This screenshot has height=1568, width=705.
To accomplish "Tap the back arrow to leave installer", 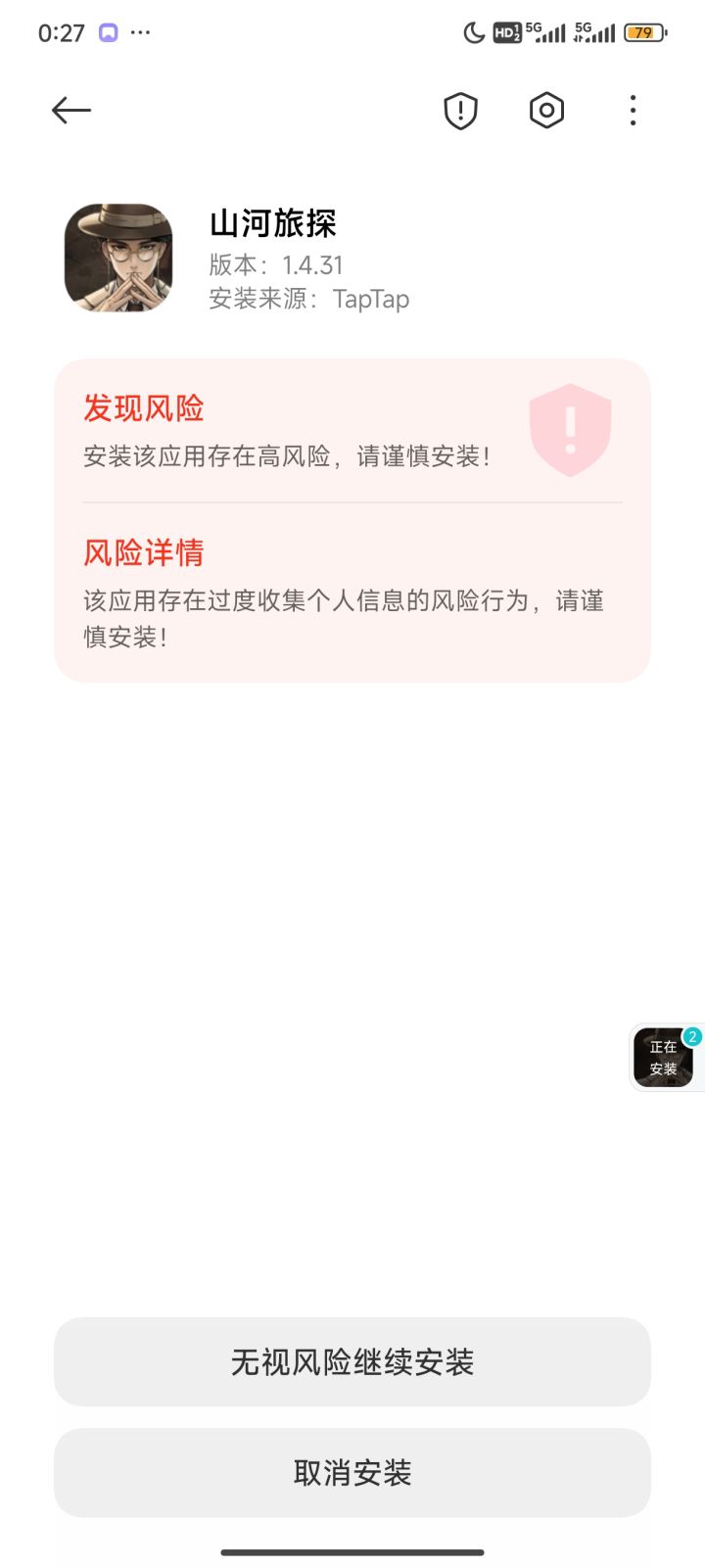I will point(70,110).
